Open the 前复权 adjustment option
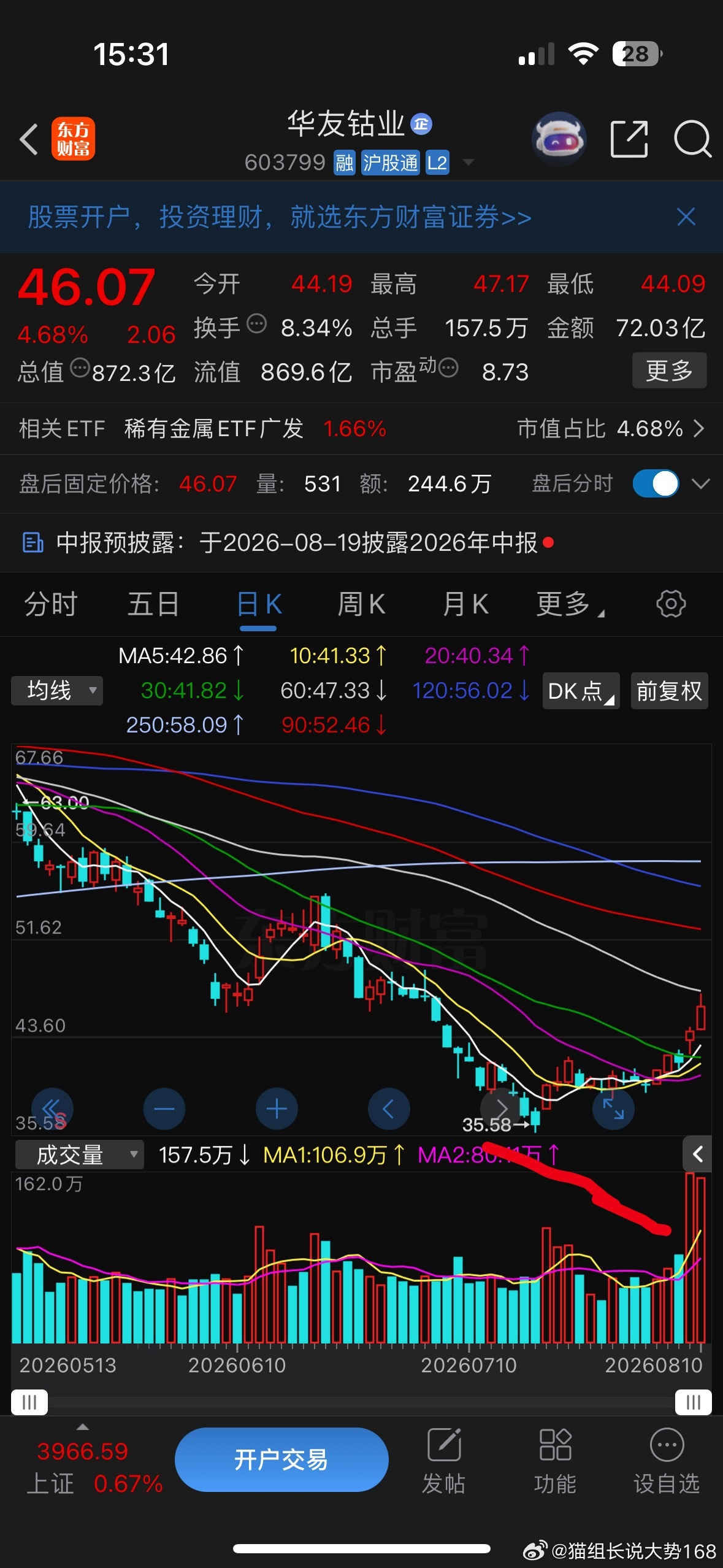 coord(669,691)
